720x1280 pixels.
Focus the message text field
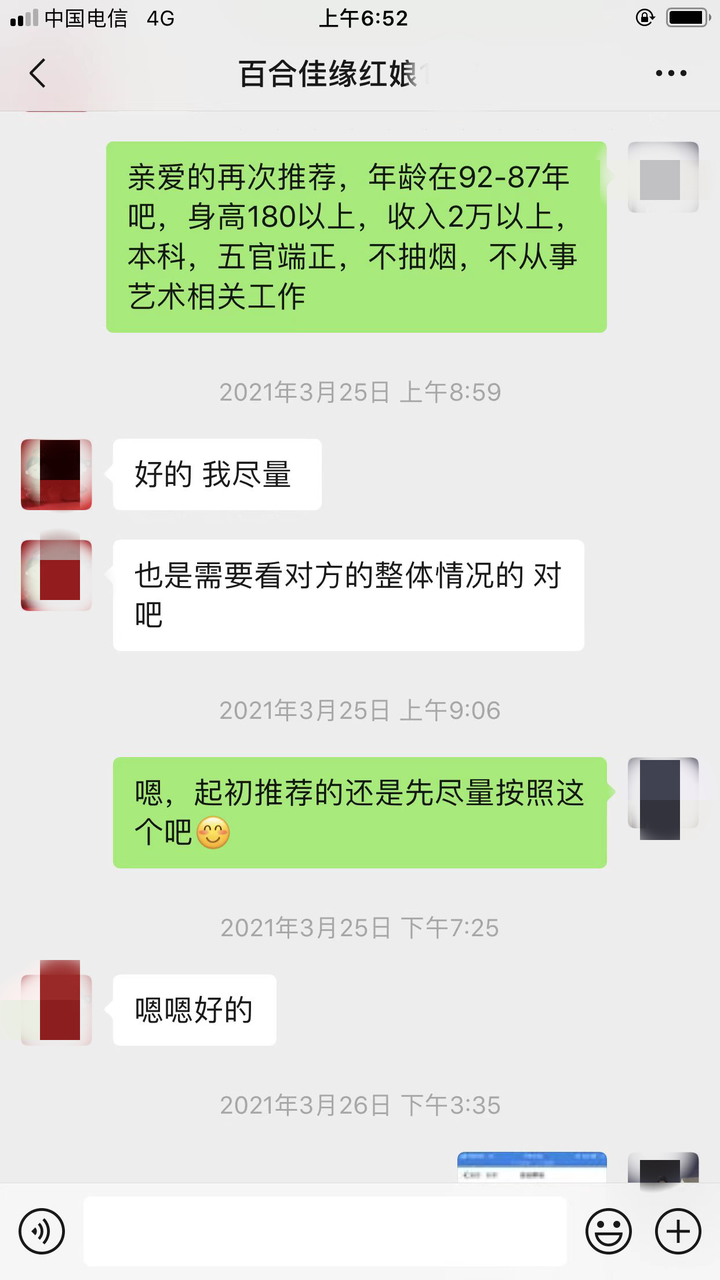[324, 1230]
